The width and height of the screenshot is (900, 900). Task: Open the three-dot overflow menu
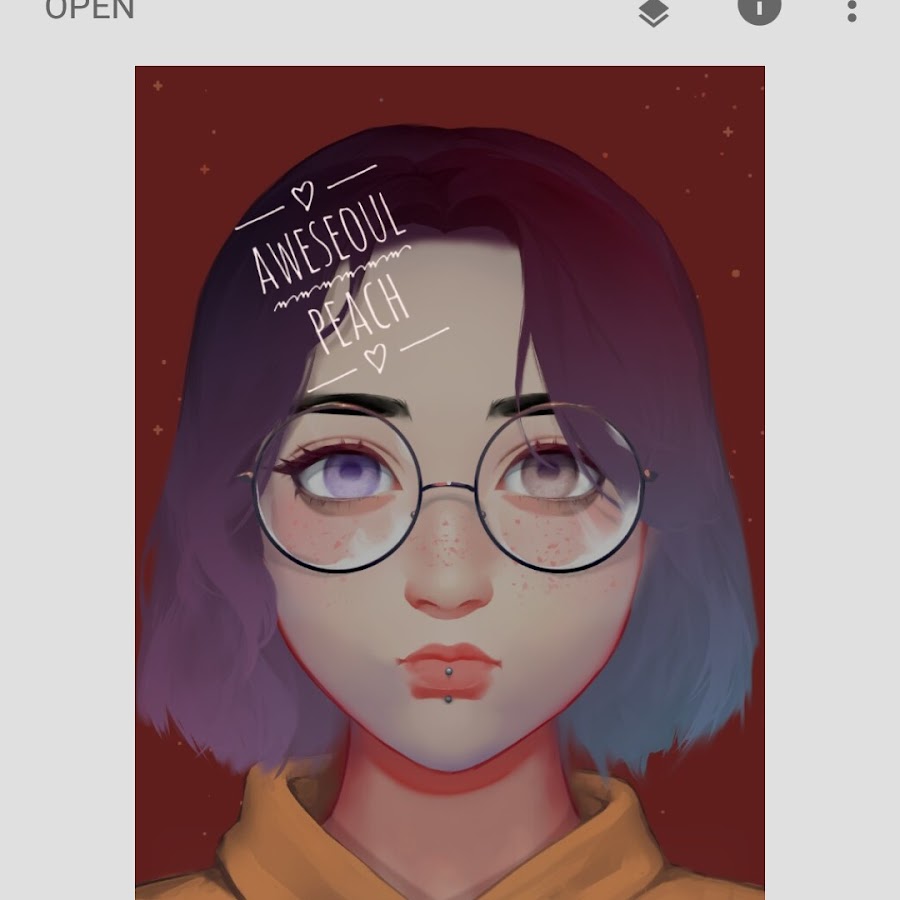click(851, 11)
